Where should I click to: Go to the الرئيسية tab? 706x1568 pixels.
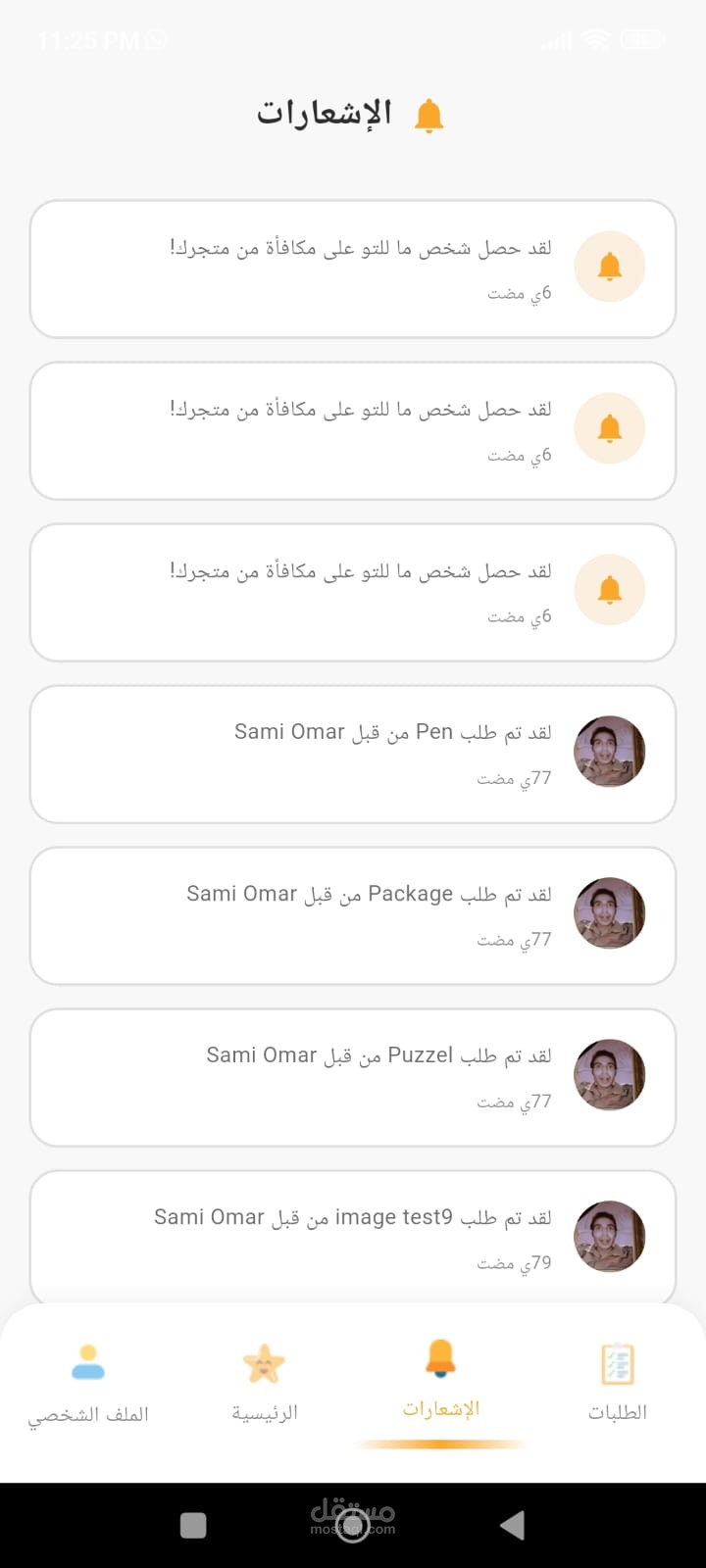pos(265,1384)
